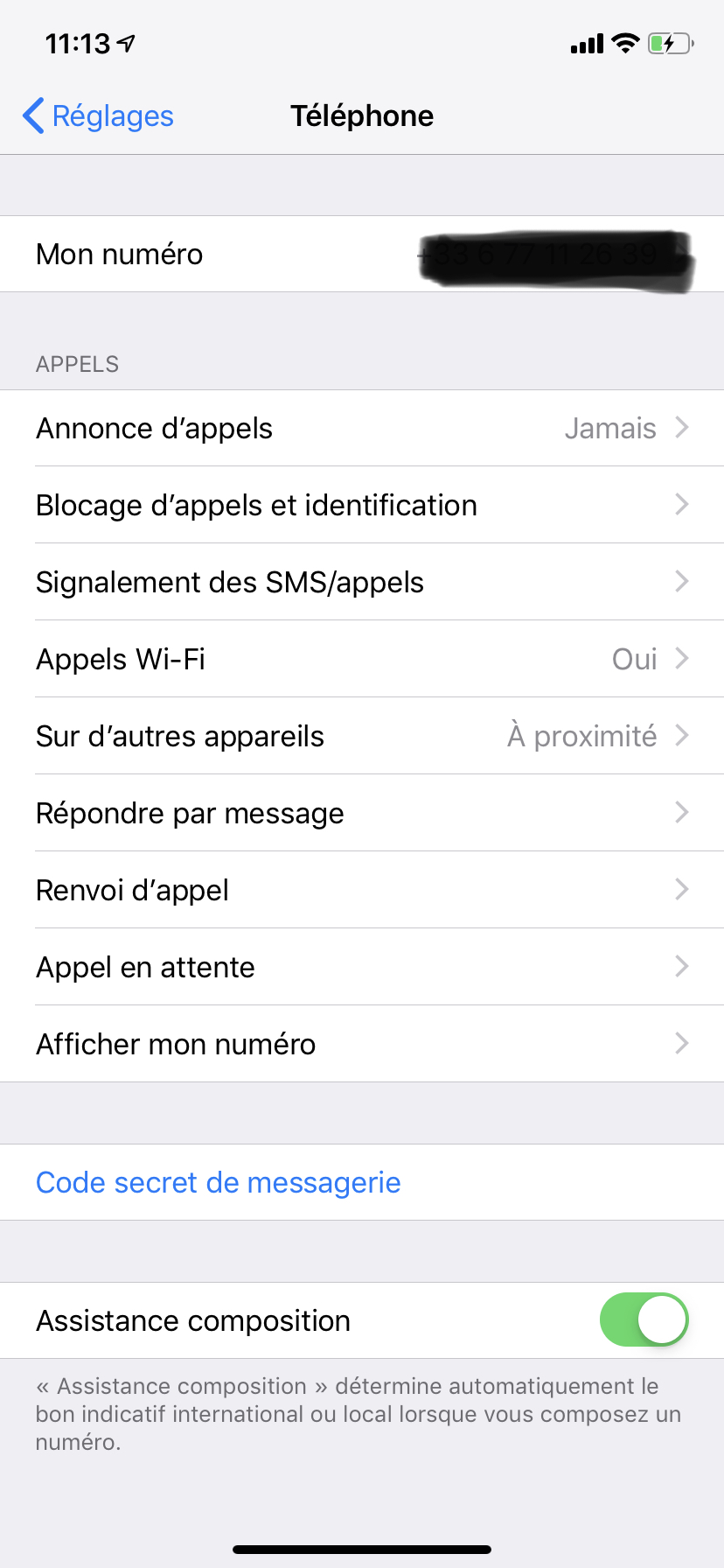Open Appels Wi-Fi settings
724x1568 pixels.
point(362,660)
